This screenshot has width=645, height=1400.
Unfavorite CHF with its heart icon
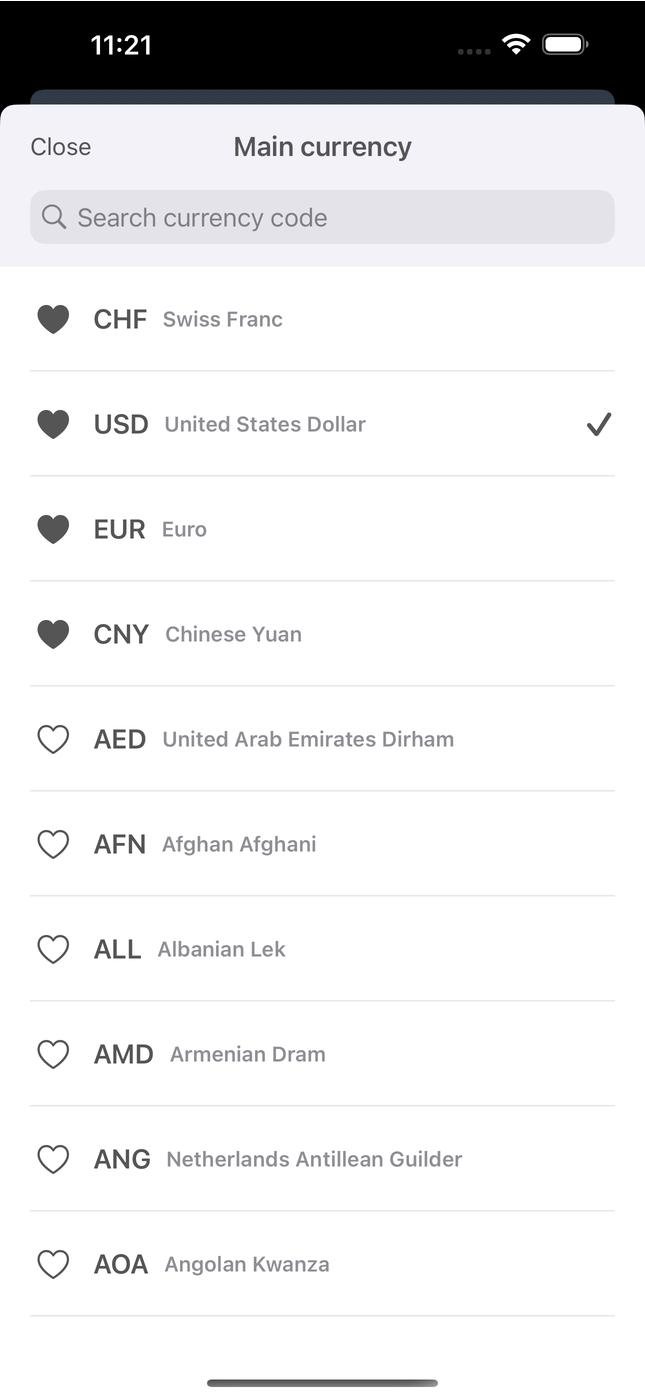(x=53, y=319)
